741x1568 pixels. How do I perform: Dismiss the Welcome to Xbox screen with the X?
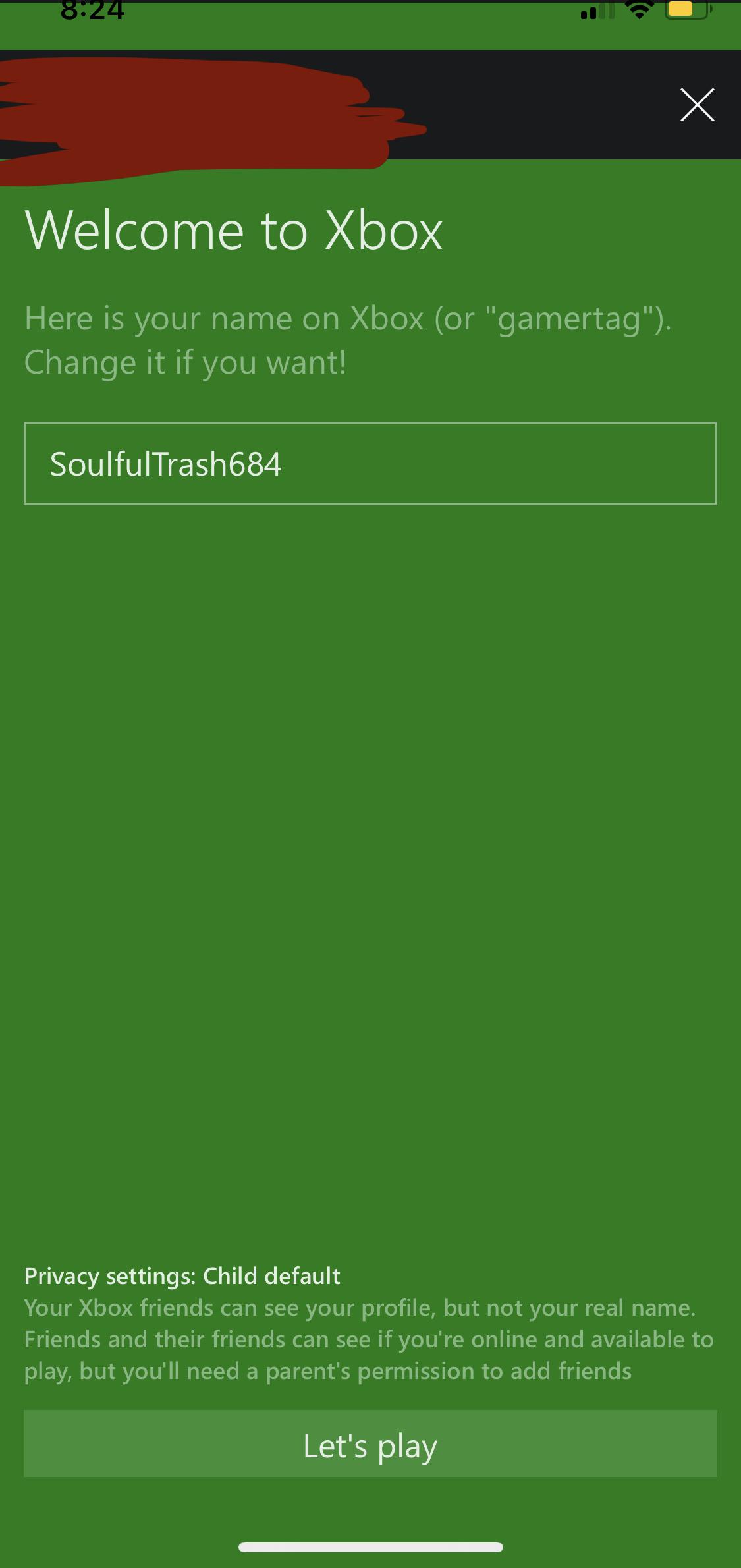[697, 104]
